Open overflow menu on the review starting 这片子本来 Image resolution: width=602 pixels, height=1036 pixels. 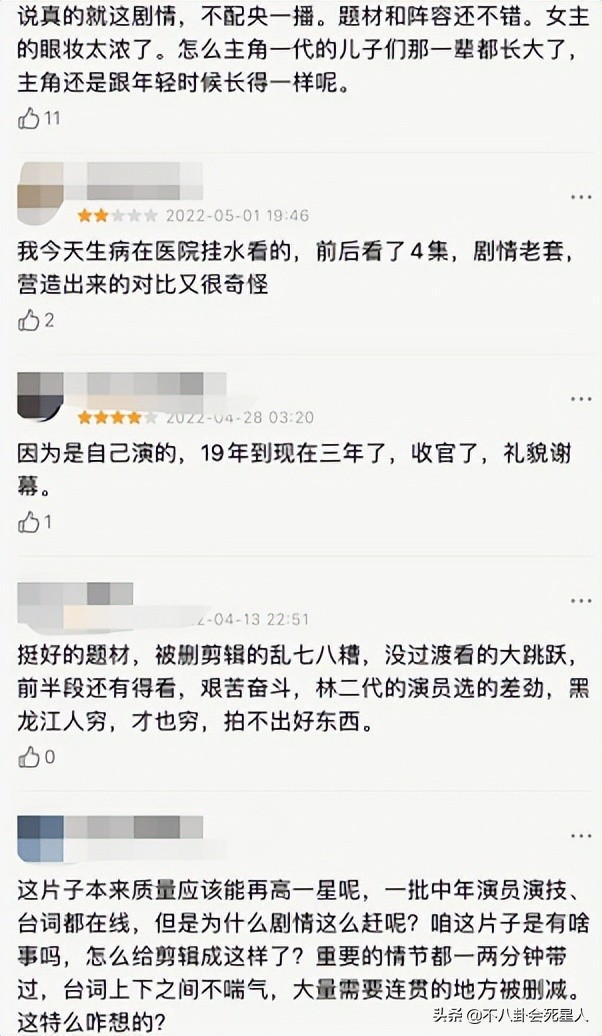coord(581,836)
